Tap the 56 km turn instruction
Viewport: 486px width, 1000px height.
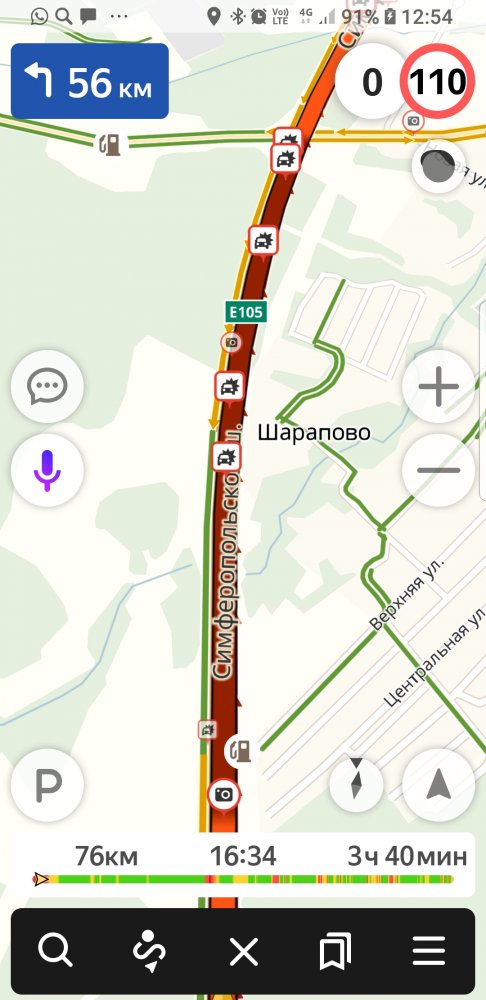tap(90, 81)
